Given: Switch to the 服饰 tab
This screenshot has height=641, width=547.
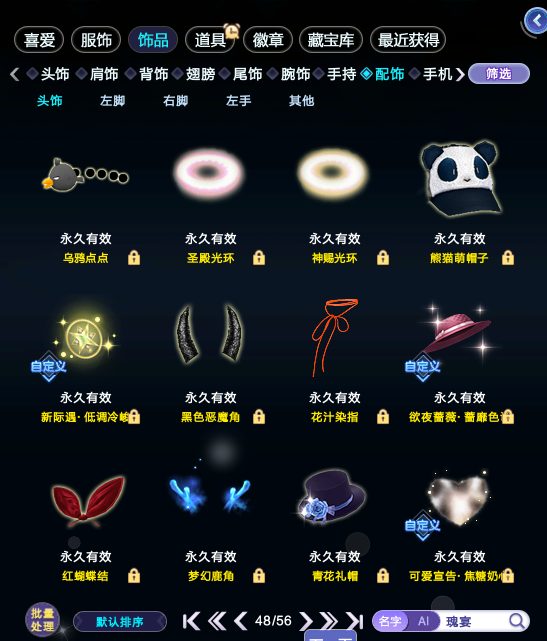Looking at the screenshot, I should coord(96,40).
